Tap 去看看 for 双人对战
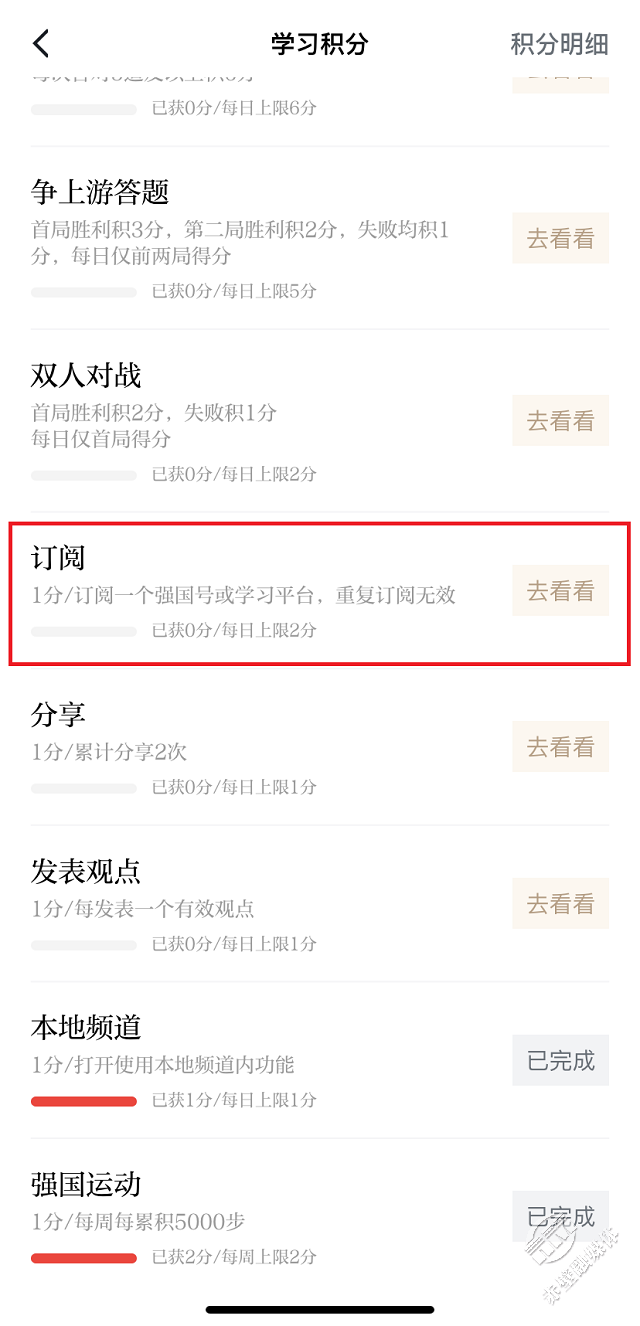This screenshot has height=1326, width=640. [x=560, y=421]
